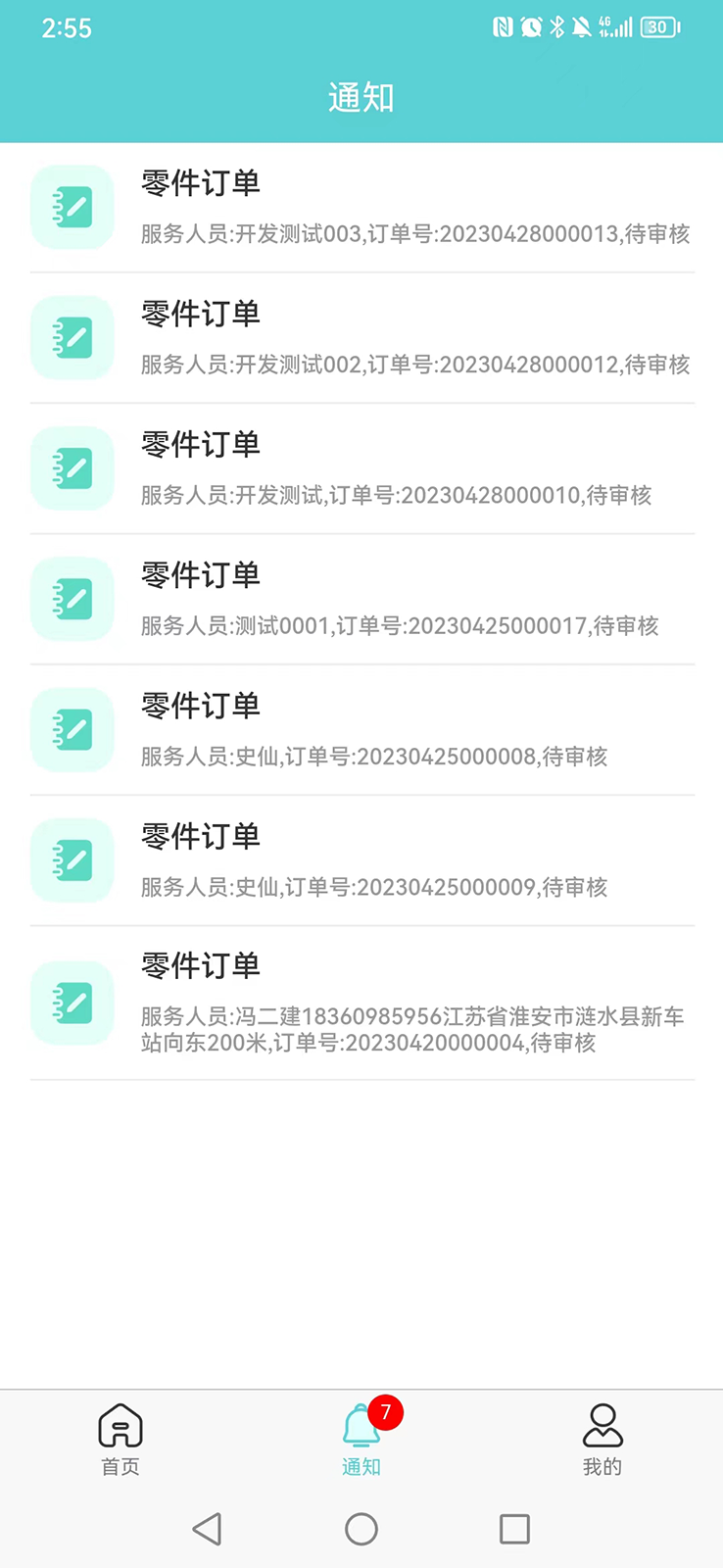Switch to the 首页 tab
This screenshot has width=723, height=1568.
tap(120, 1441)
